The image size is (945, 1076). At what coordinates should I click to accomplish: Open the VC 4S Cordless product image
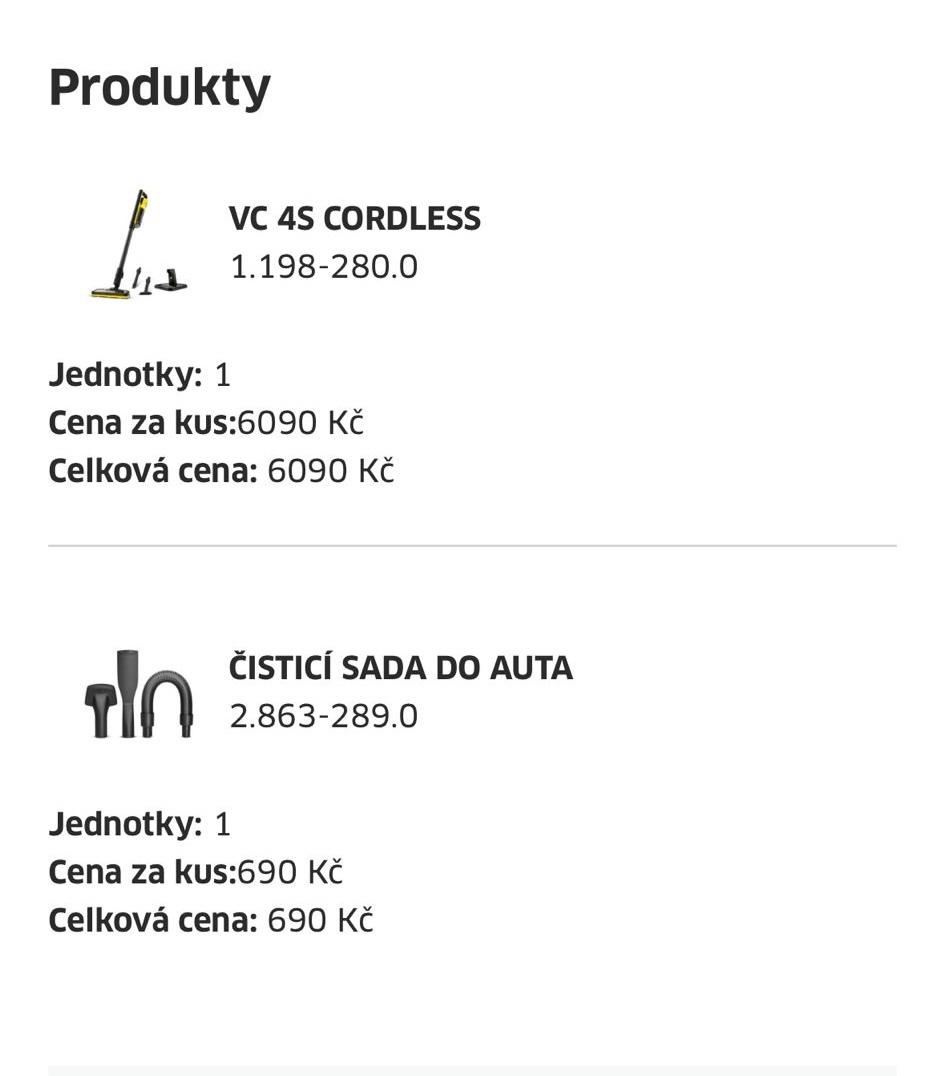pos(137,244)
